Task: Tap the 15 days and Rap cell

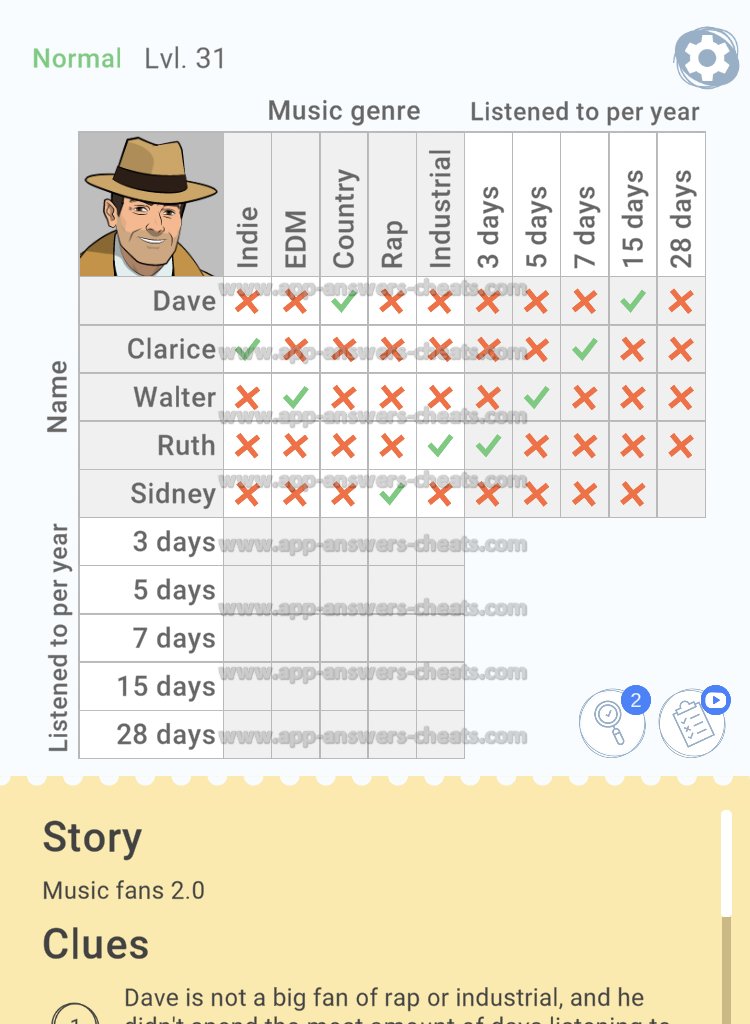Action: [x=392, y=686]
